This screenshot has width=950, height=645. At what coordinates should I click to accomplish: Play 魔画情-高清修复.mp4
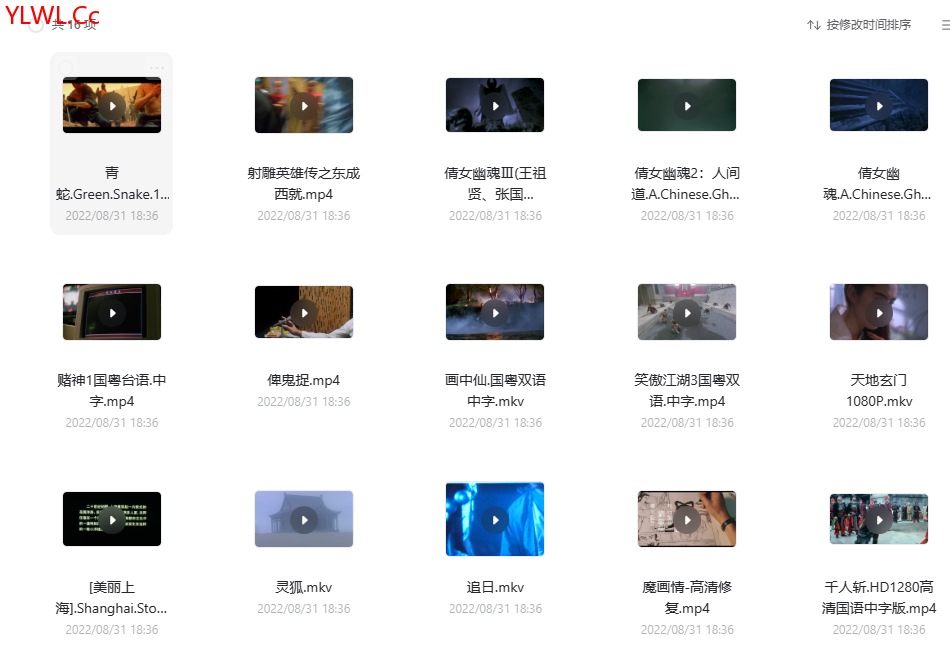pos(687,519)
